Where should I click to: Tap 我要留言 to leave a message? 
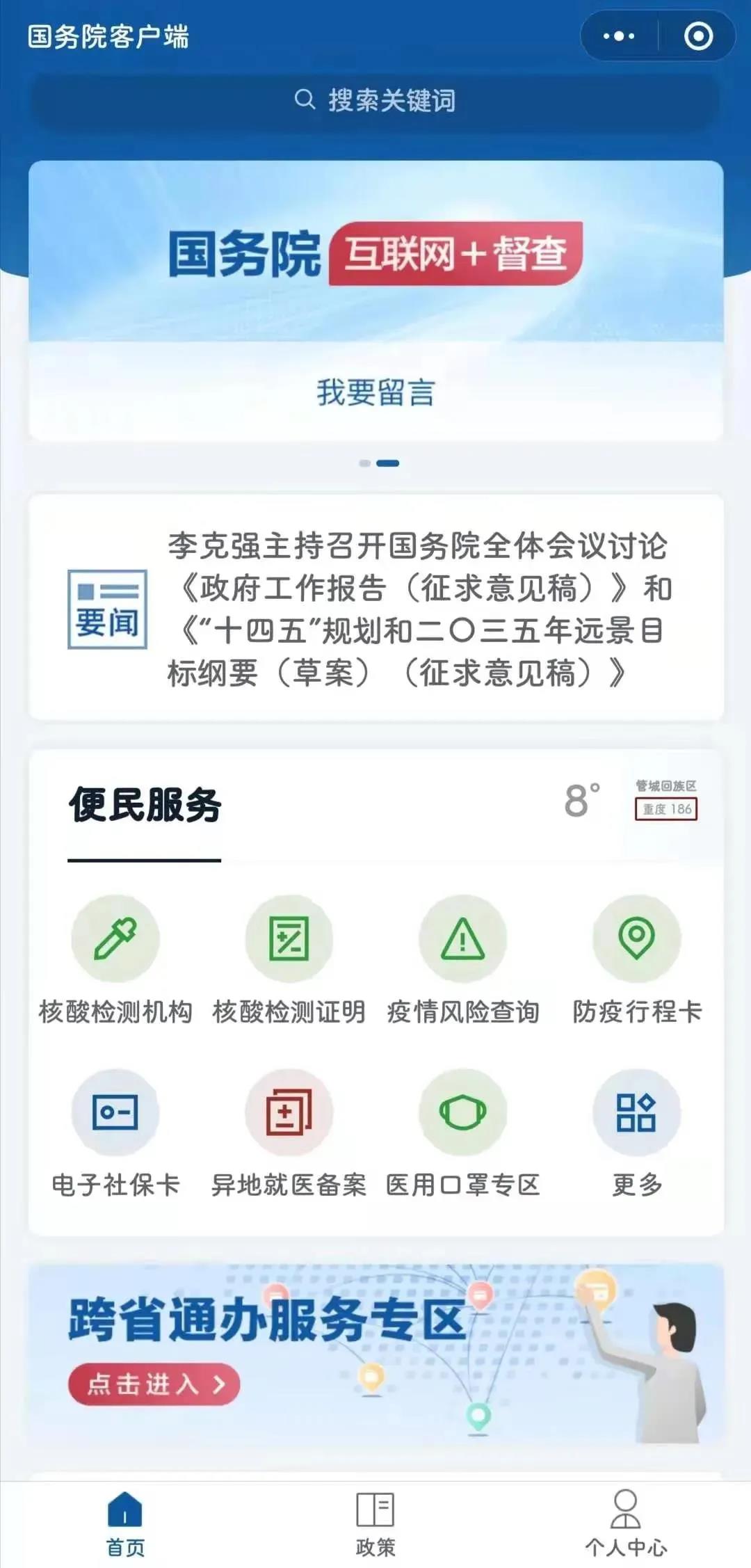point(375,392)
